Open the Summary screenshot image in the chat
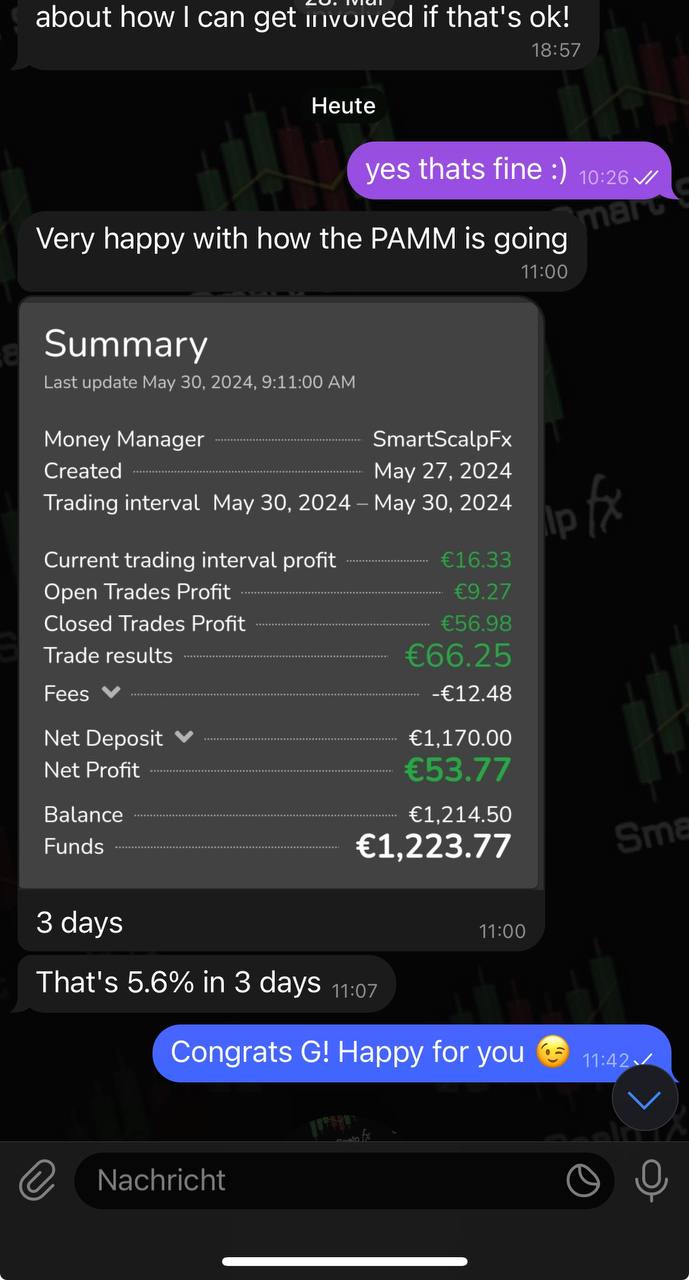This screenshot has width=689, height=1280. pos(280,595)
